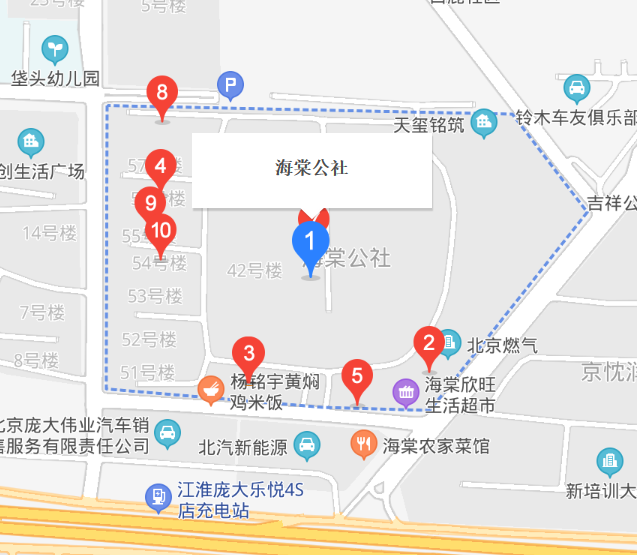
Task: Tap the parking P icon on the map
Action: 230,84
